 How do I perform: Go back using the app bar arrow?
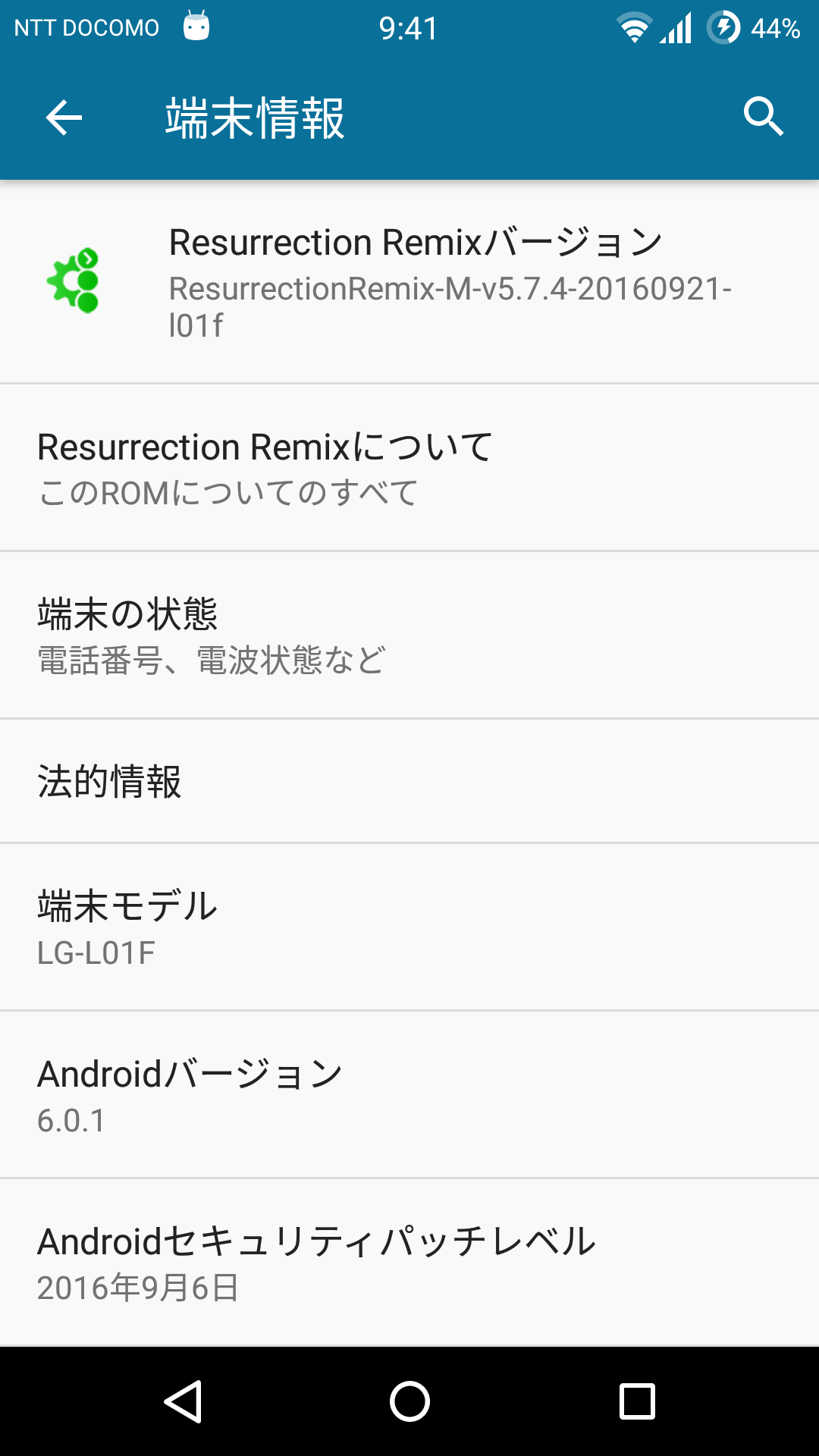click(x=64, y=118)
